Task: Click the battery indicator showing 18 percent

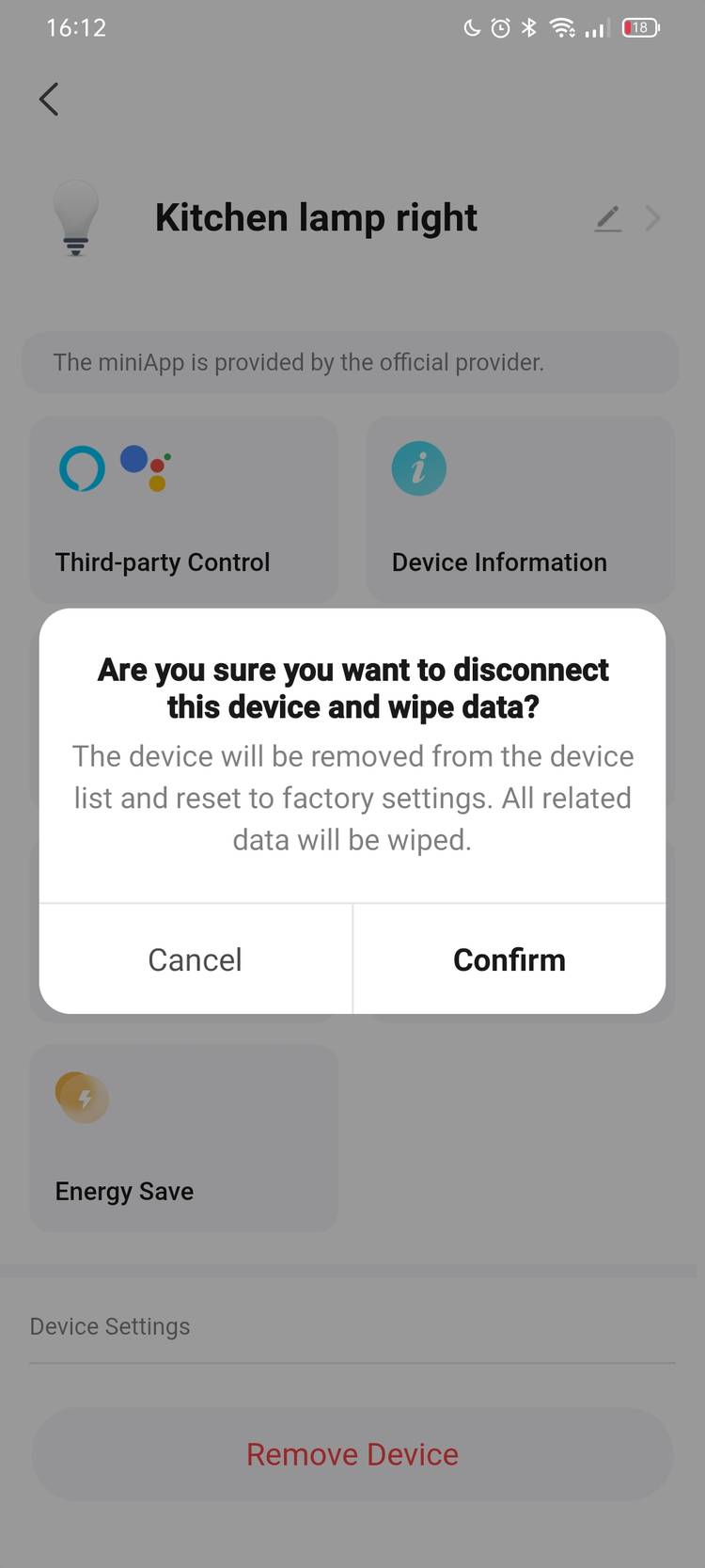Action: [x=639, y=27]
